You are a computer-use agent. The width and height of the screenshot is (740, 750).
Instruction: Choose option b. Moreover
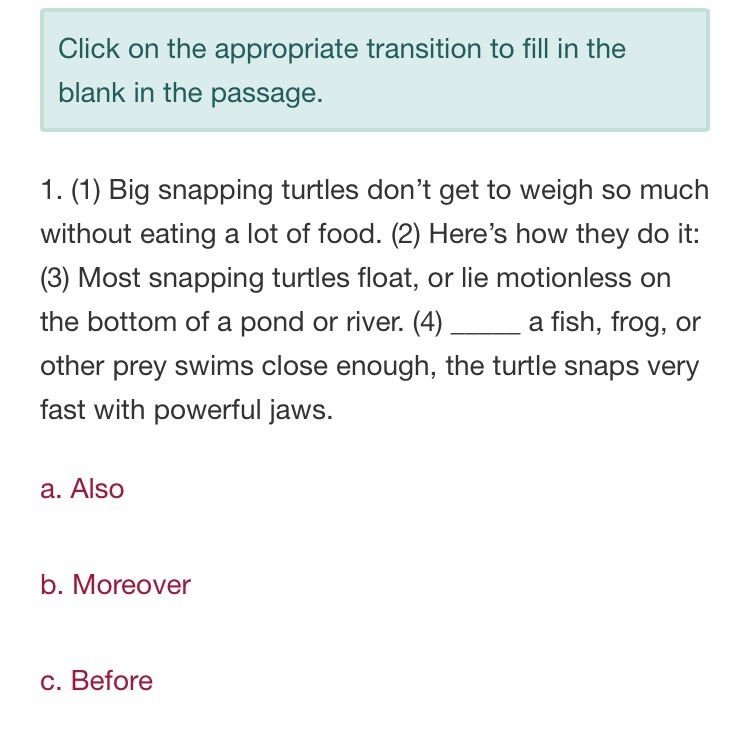(115, 585)
